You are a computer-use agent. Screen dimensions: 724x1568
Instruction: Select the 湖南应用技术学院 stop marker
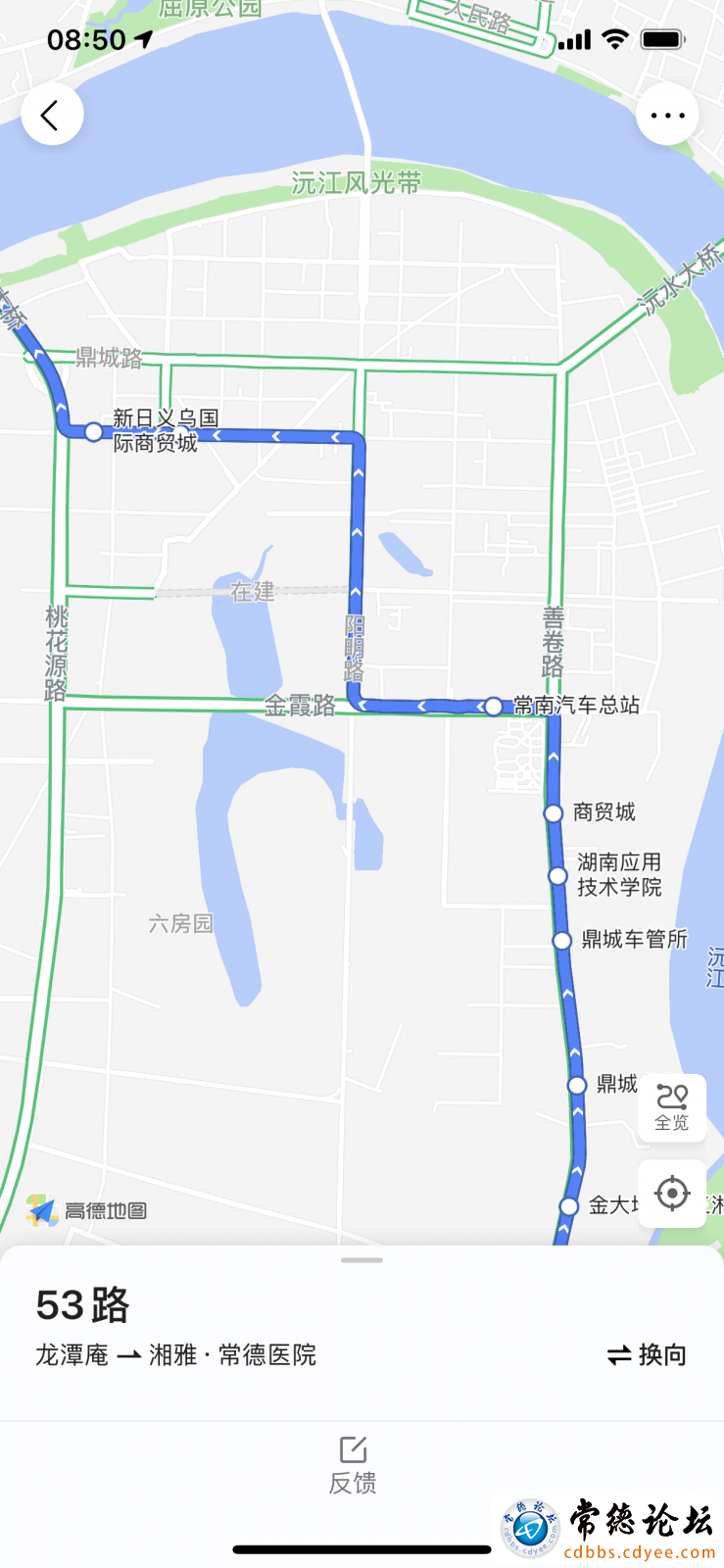click(557, 876)
